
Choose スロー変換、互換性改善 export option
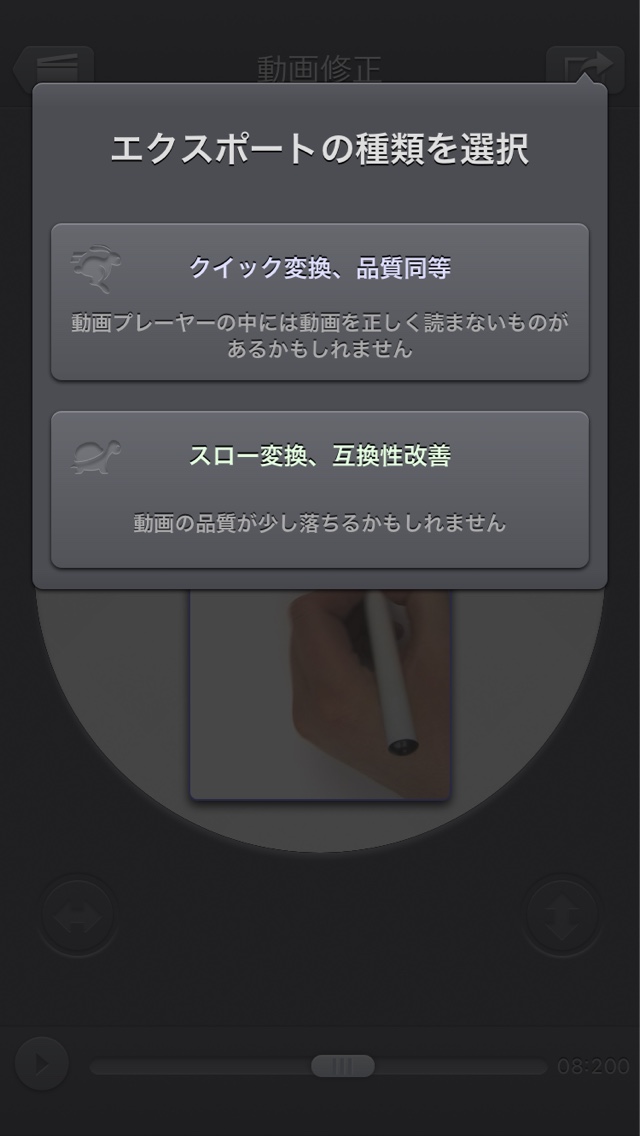pos(320,489)
